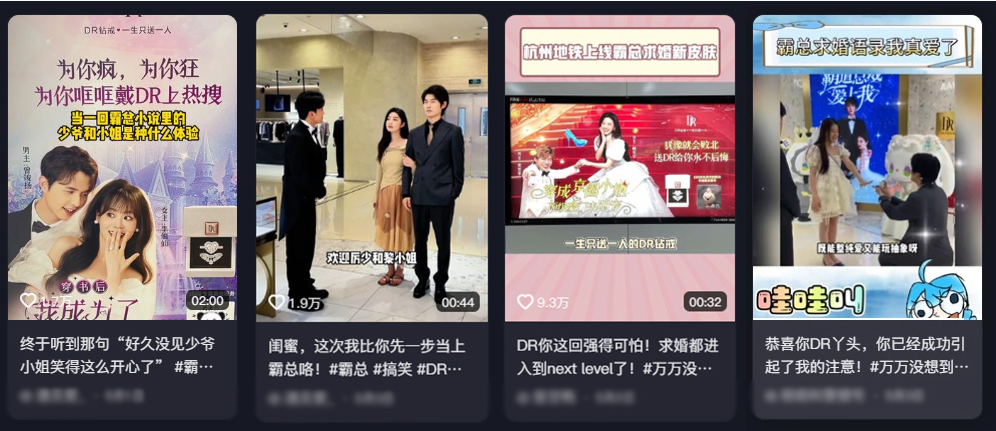The width and height of the screenshot is (996, 431).
Task: Open the video "终于听到那句好久没见少爷小姐笑得这么开心了"
Action: 122,160
